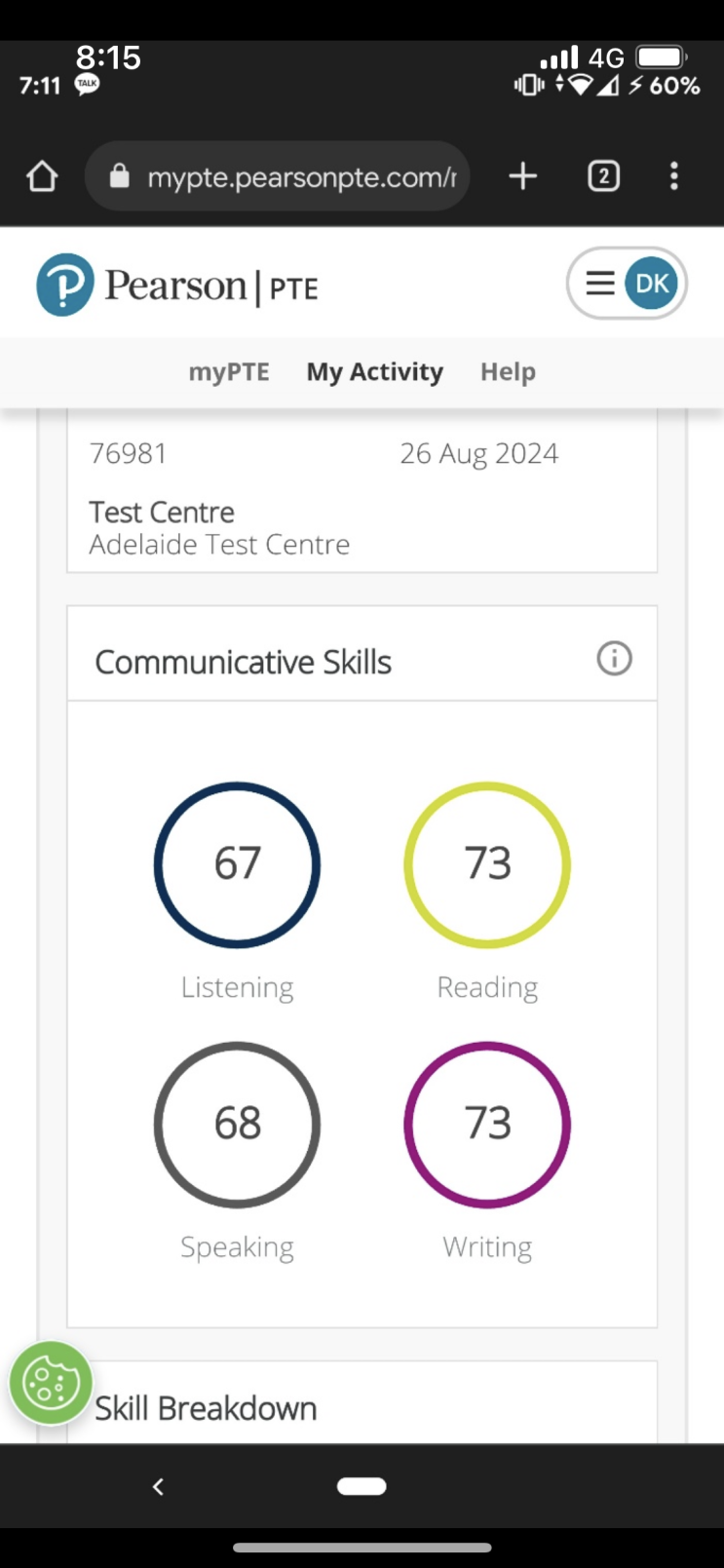724x1568 pixels.
Task: Go to the myPTE section
Action: pos(229,371)
